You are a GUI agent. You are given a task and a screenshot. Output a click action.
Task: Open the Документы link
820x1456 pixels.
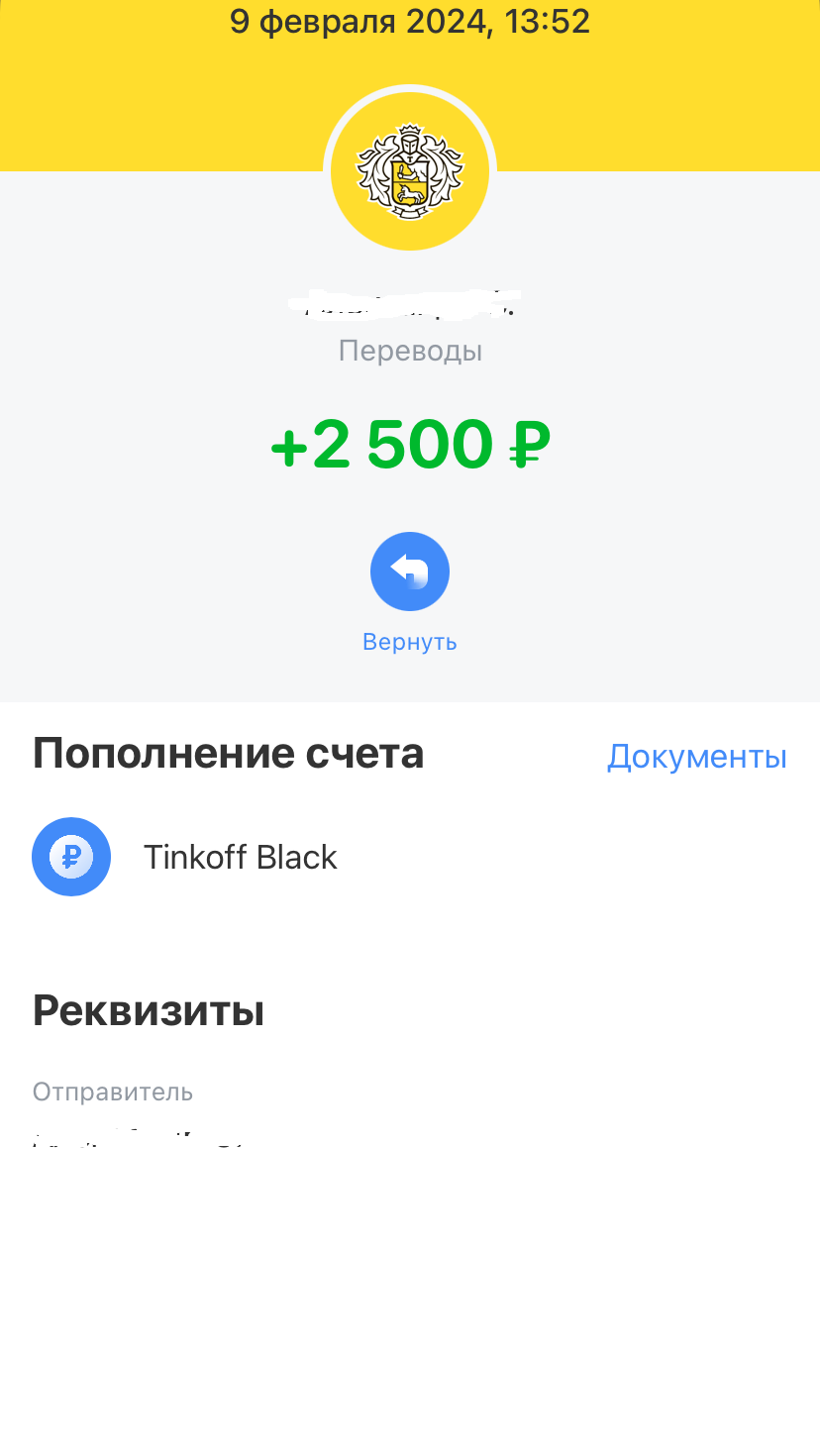(x=696, y=756)
